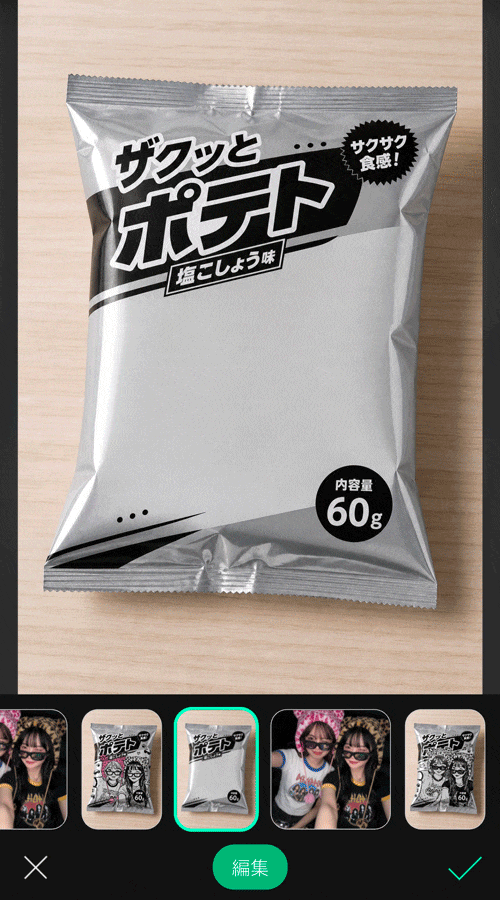Tap the green 編集 button
The image size is (500, 900).
(250, 867)
